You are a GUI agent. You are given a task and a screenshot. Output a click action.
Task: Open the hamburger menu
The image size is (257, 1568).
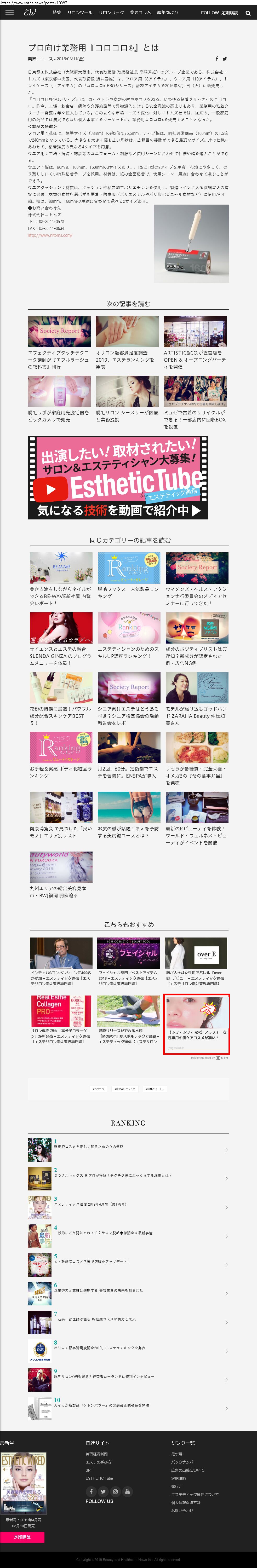[9, 12]
